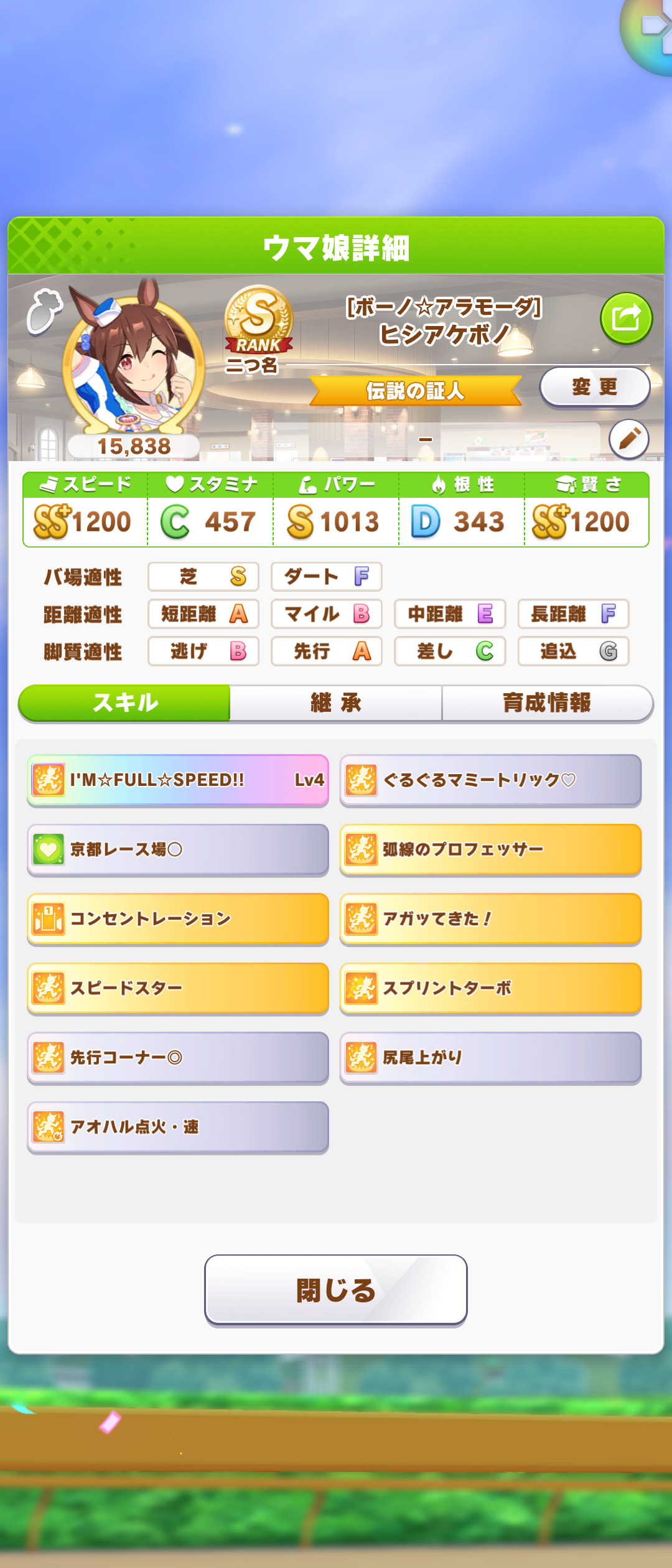Tap the 弧線のプロフェッサー skill
The width and height of the screenshot is (672, 1568).
pyautogui.click(x=490, y=849)
